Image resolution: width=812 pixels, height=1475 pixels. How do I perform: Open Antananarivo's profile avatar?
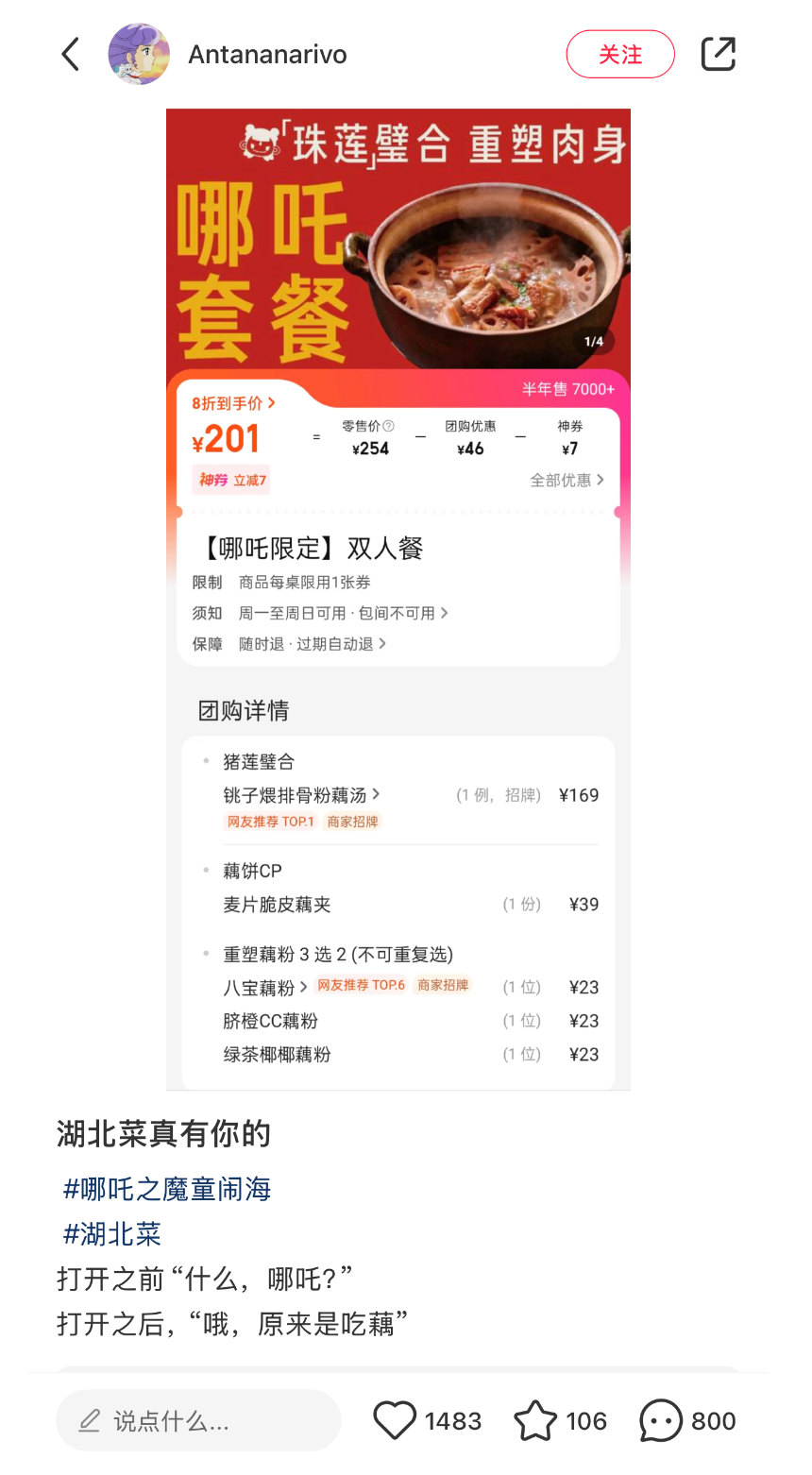click(139, 55)
